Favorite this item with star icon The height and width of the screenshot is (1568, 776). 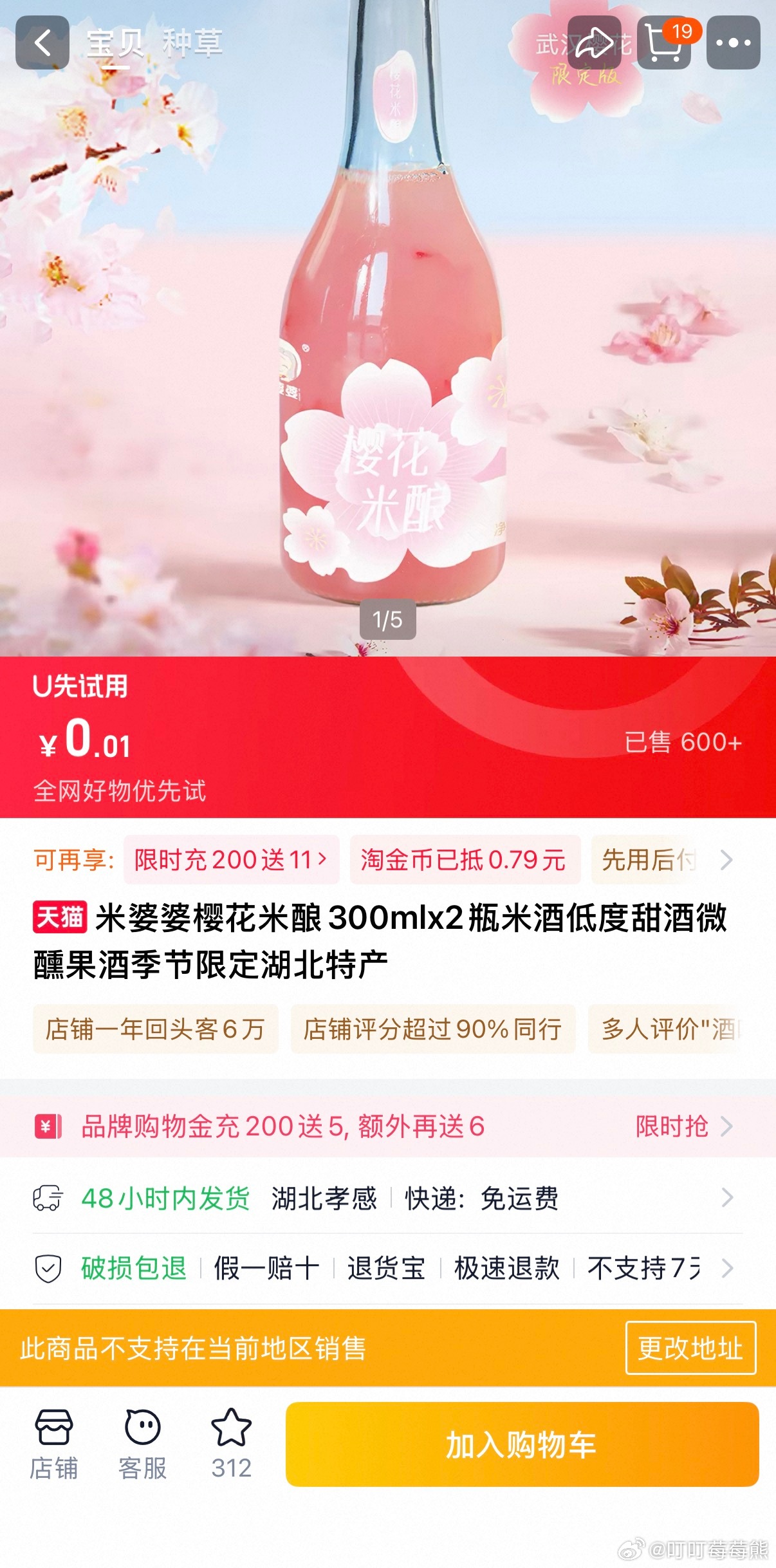tap(231, 1445)
